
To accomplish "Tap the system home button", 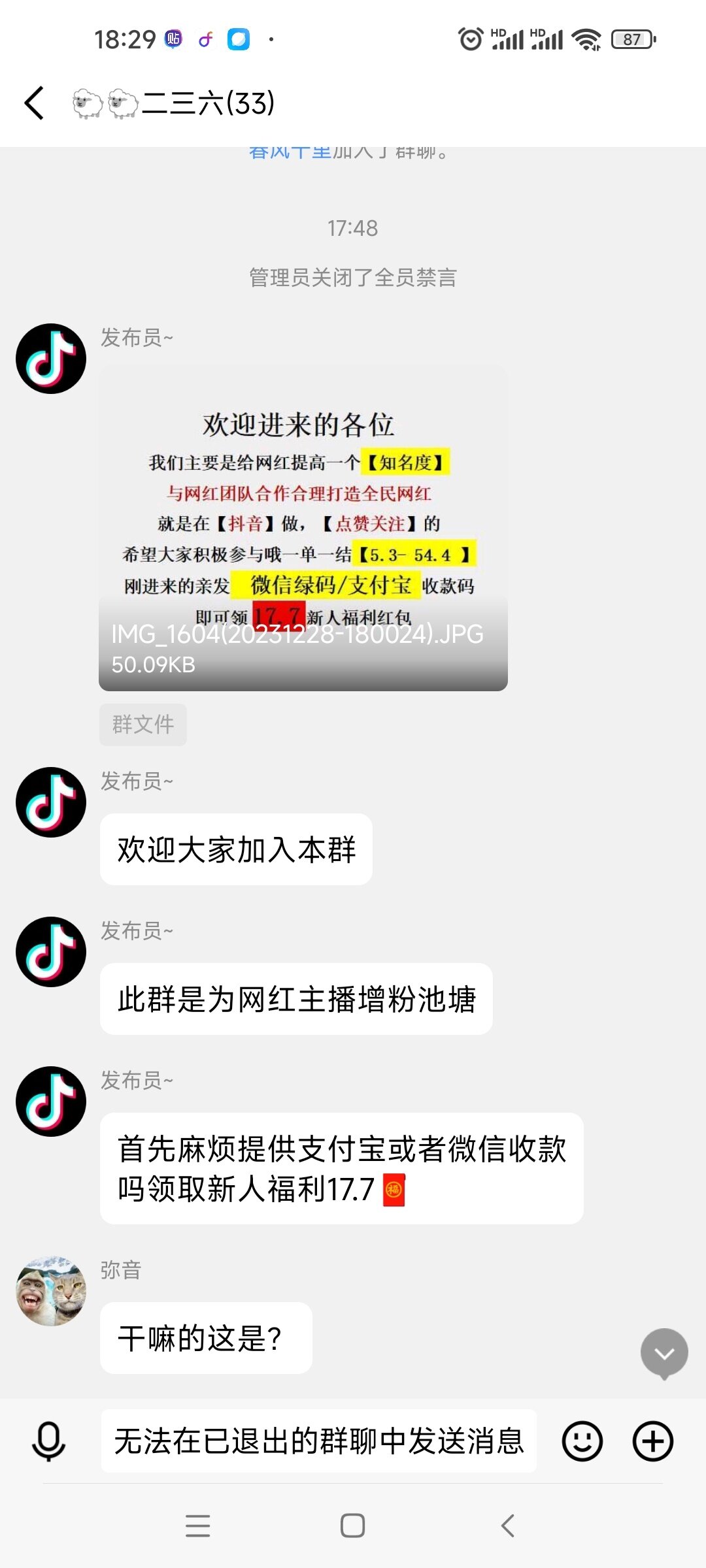I will coord(352,1526).
